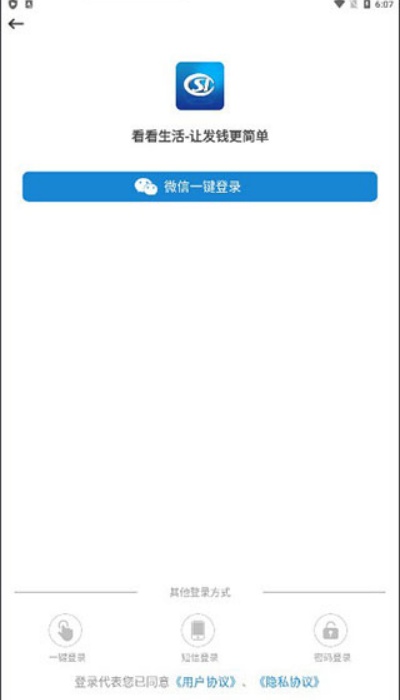
Task: Select 密码登录 password login option
Action: [331, 638]
